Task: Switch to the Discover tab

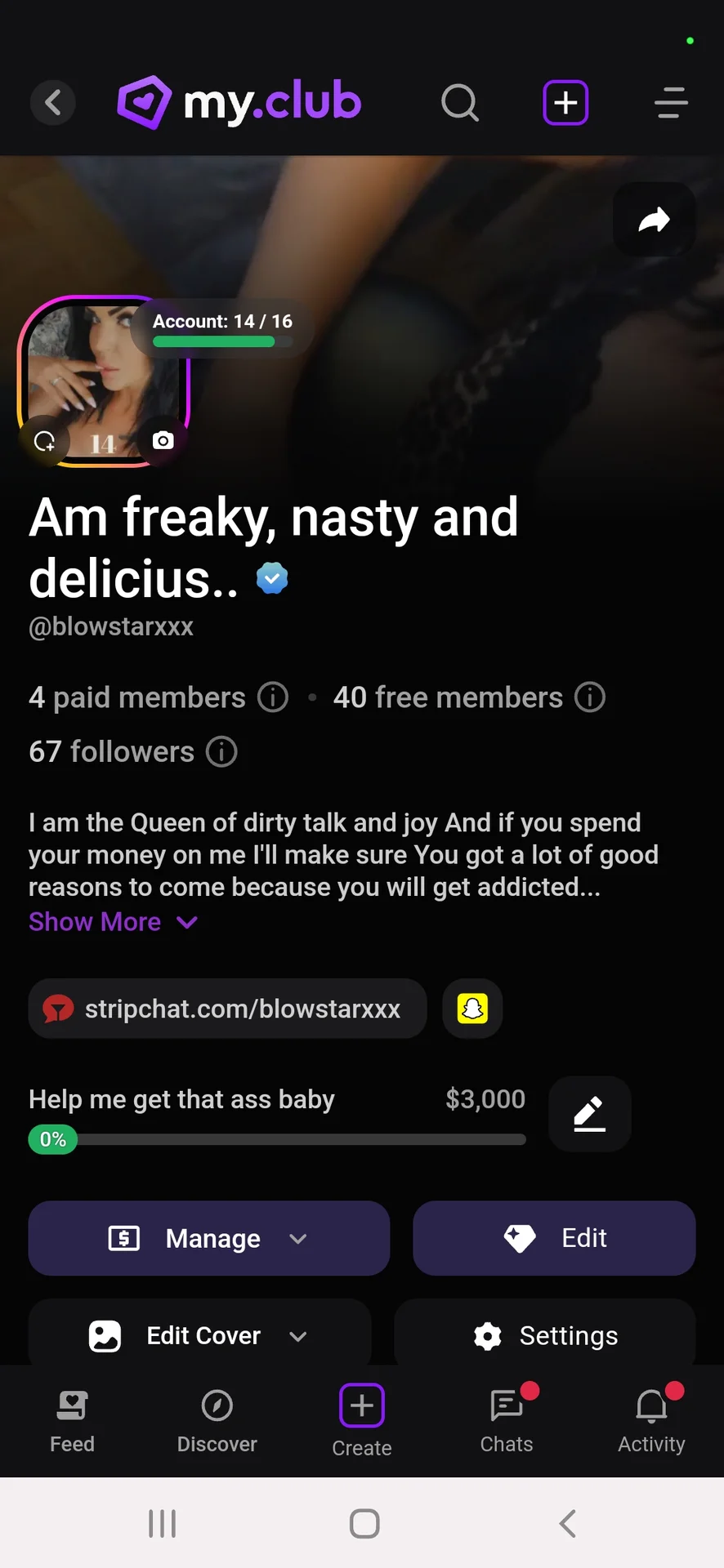Action: coord(217,1419)
